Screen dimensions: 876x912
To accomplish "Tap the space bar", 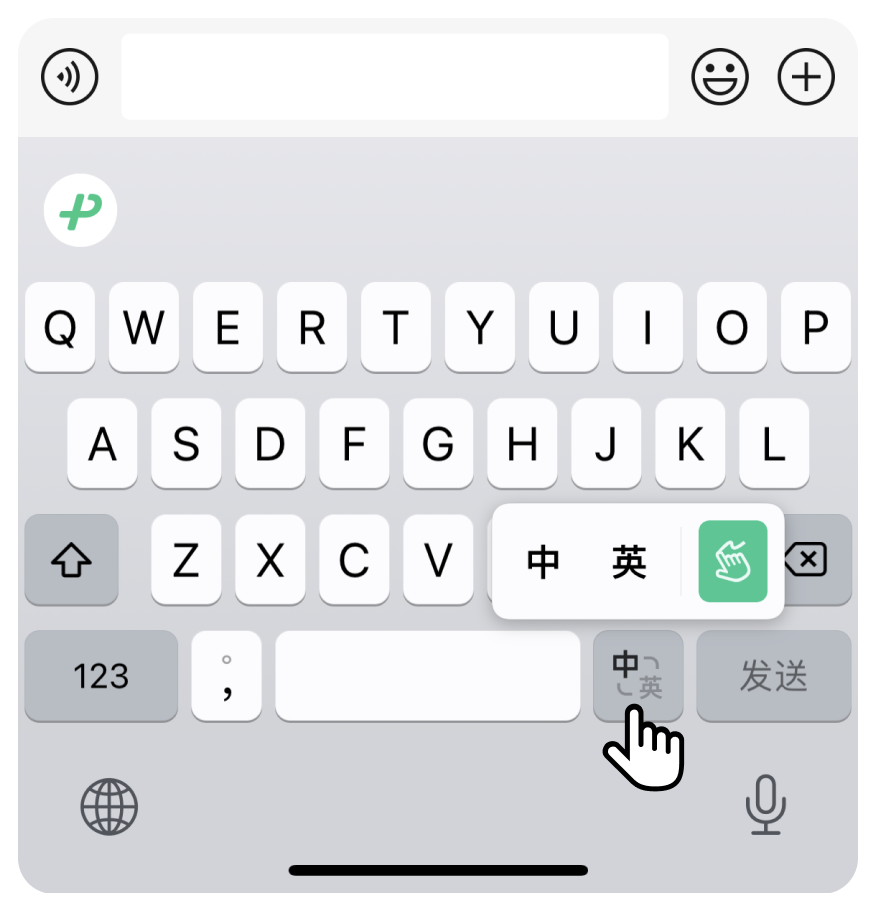I will (x=427, y=676).
